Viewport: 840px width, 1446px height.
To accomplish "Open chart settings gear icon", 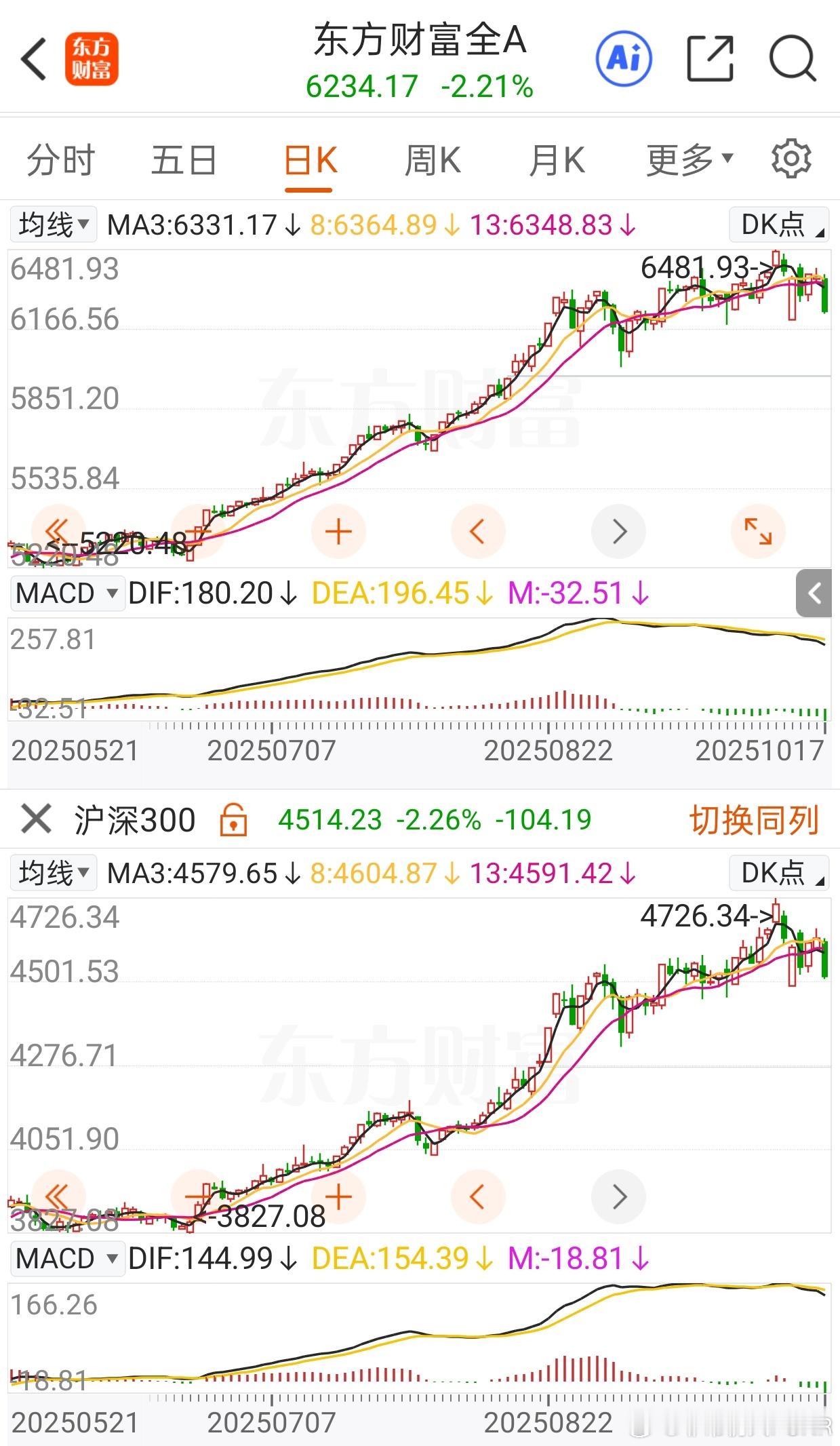I will click(791, 159).
